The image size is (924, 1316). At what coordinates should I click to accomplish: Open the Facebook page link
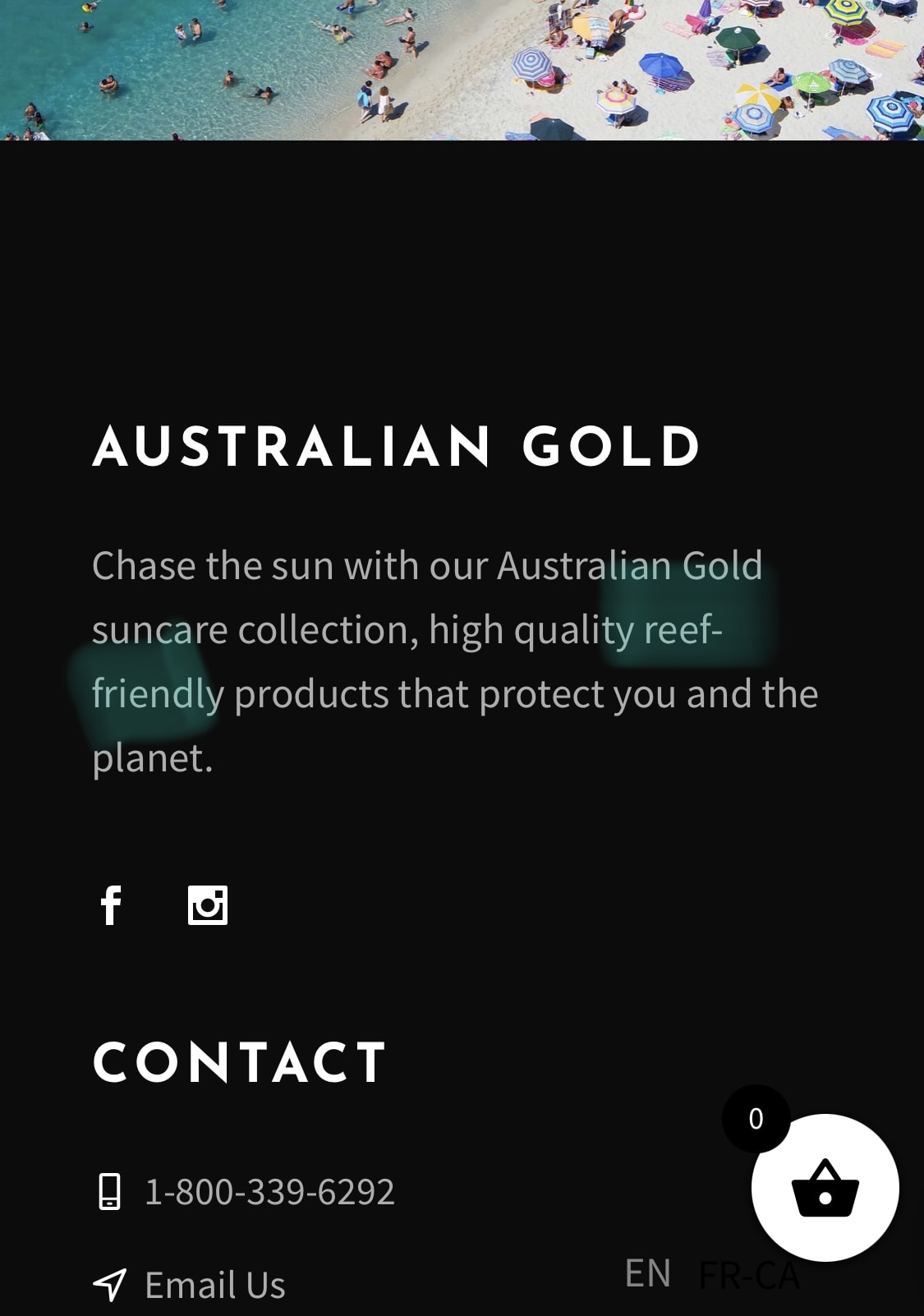tap(111, 905)
